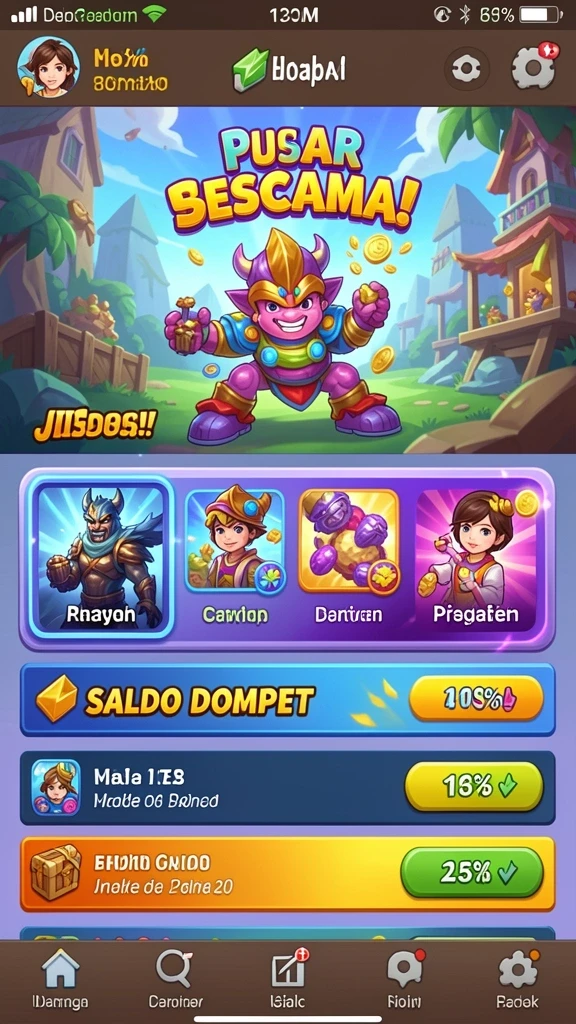This screenshot has height=1024, width=576.
Task: Tap the round icon left of the gear
Action: [466, 68]
